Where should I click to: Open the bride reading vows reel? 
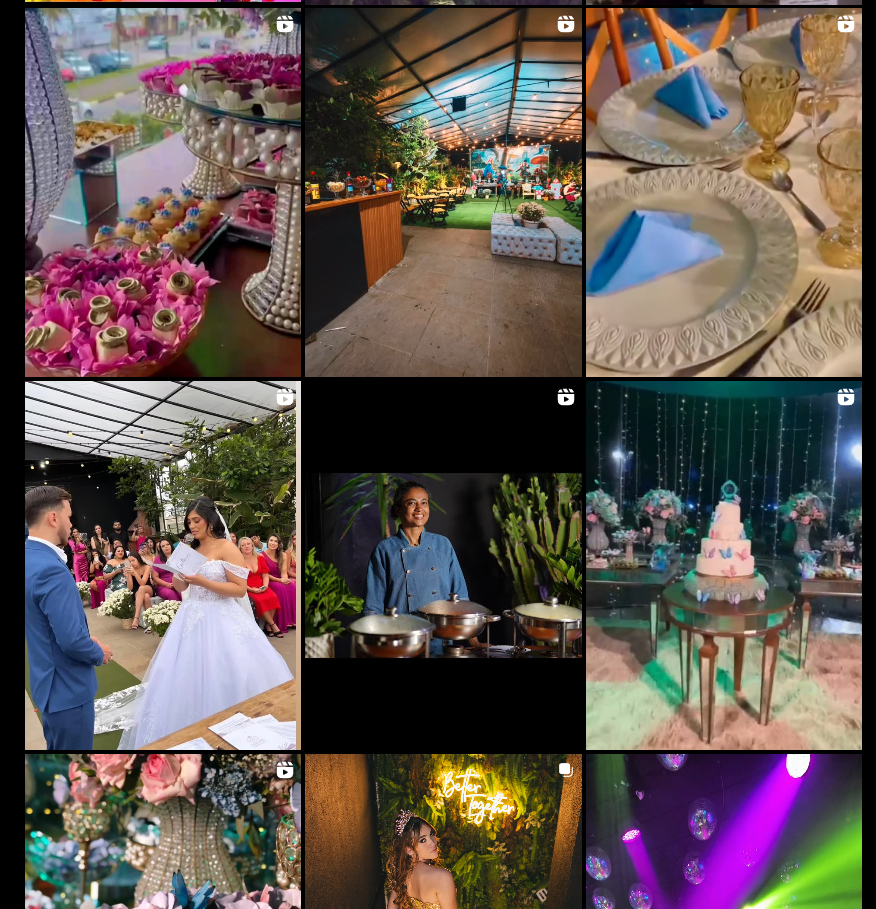(x=162, y=565)
